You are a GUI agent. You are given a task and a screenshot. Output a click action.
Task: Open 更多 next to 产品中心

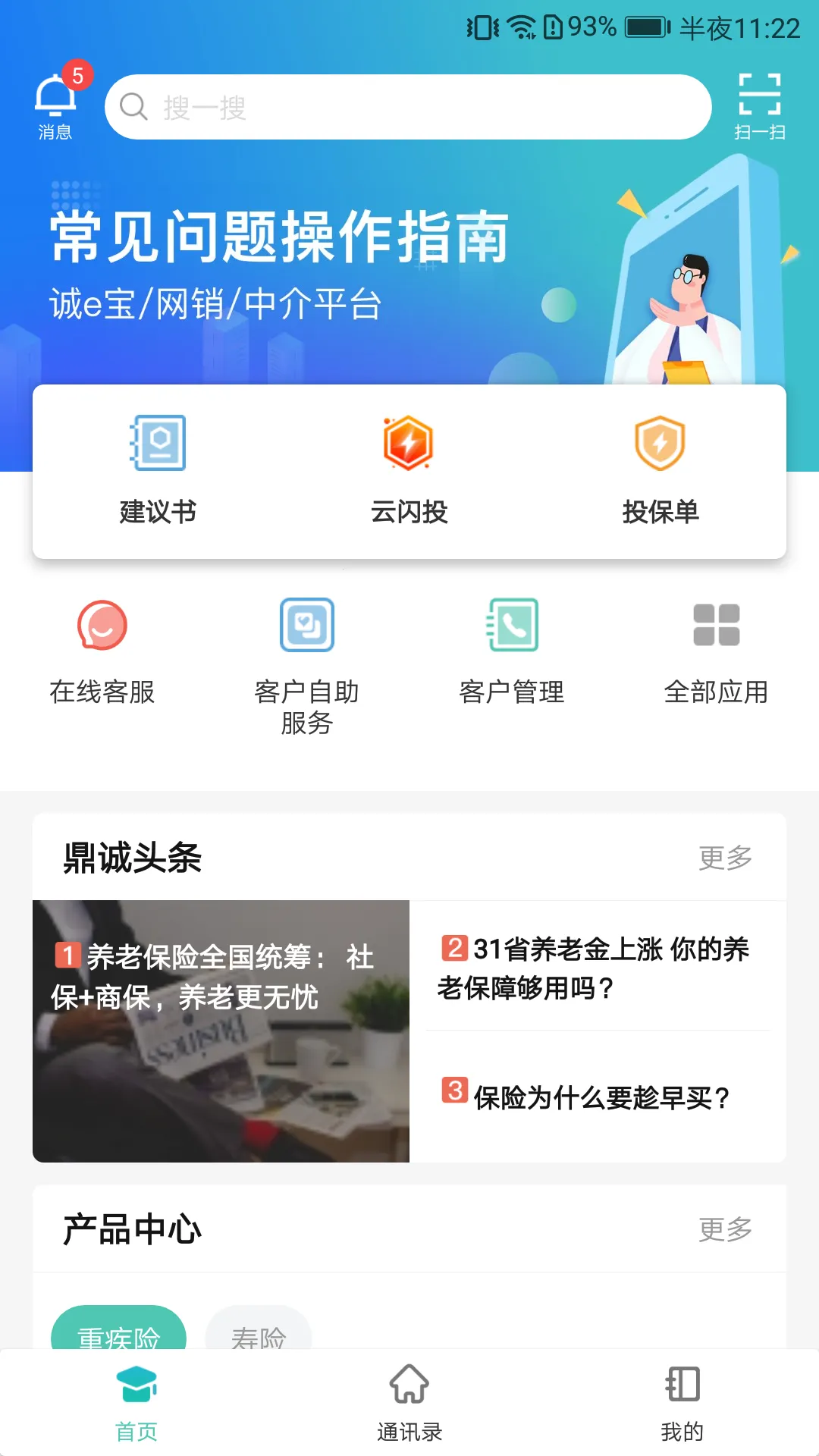[x=726, y=1228]
